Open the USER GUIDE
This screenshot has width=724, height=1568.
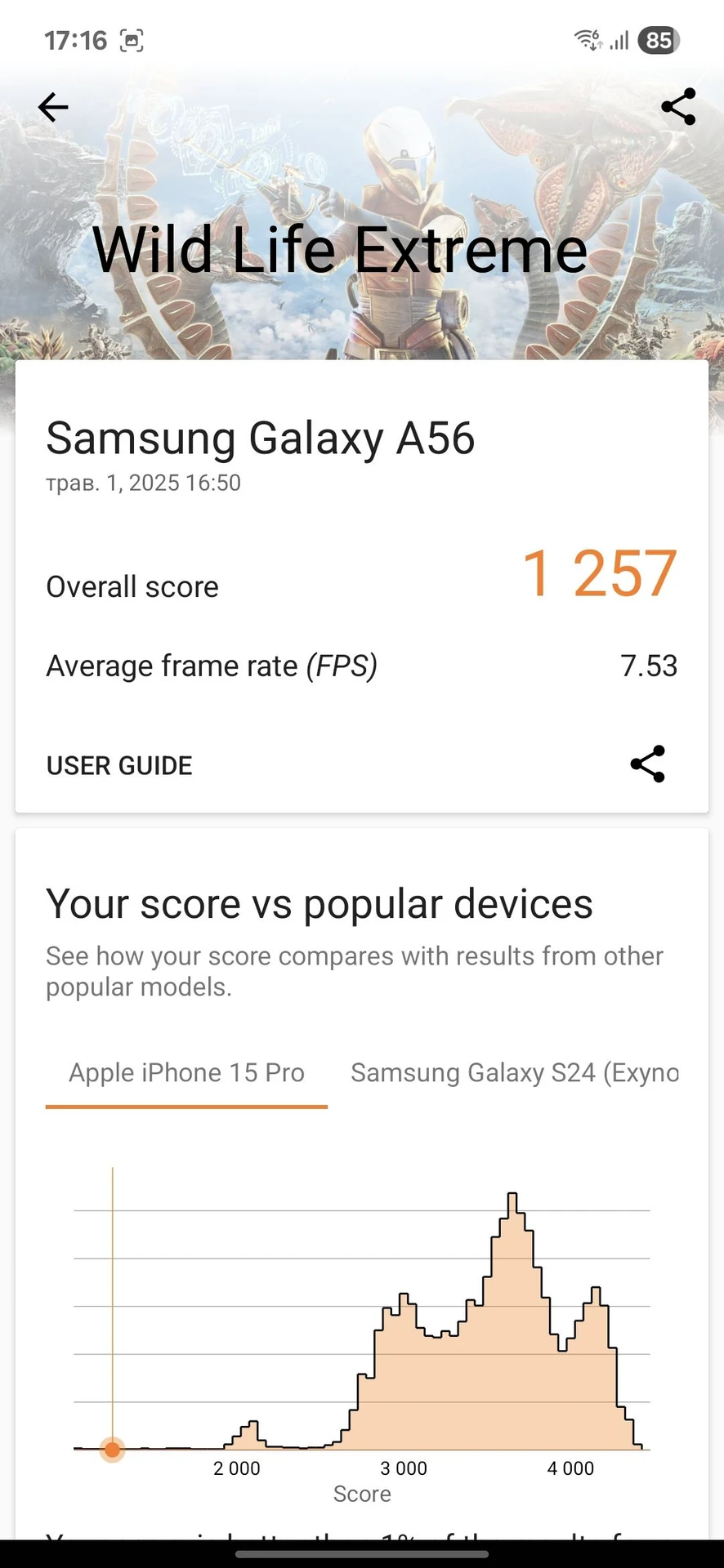(x=119, y=765)
